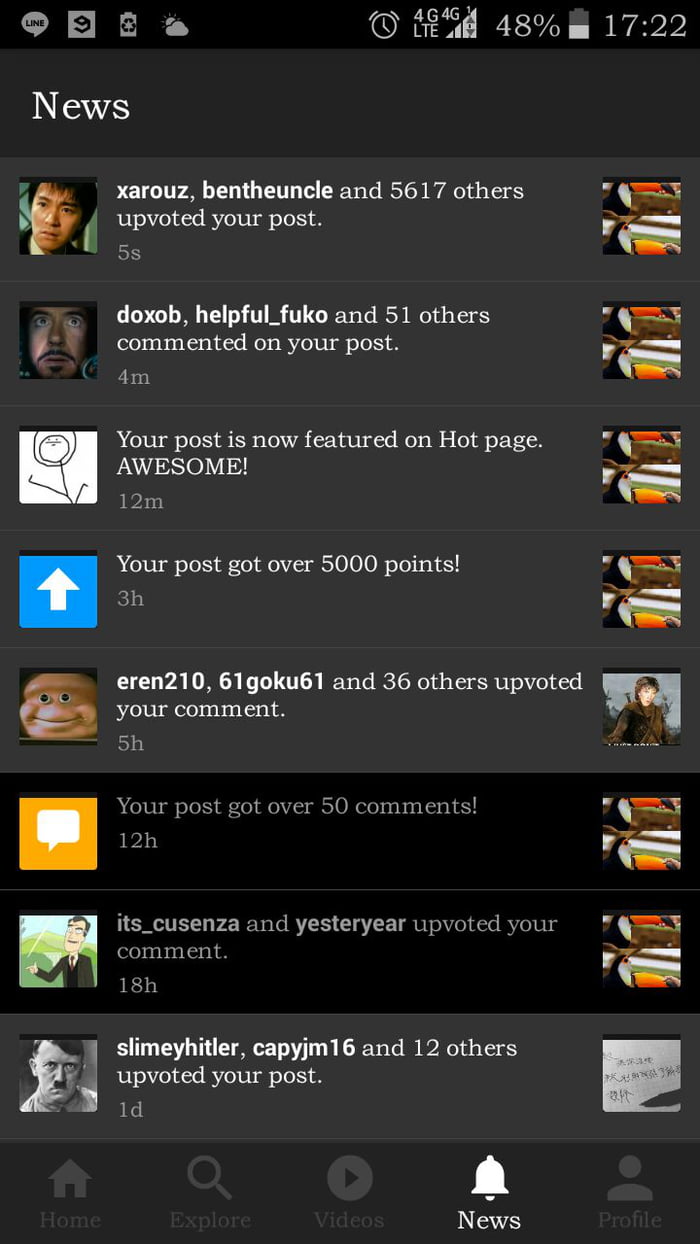Screen dimensions: 700x1244
Task: Open the featured on Hot page notification
Action: 350,467
